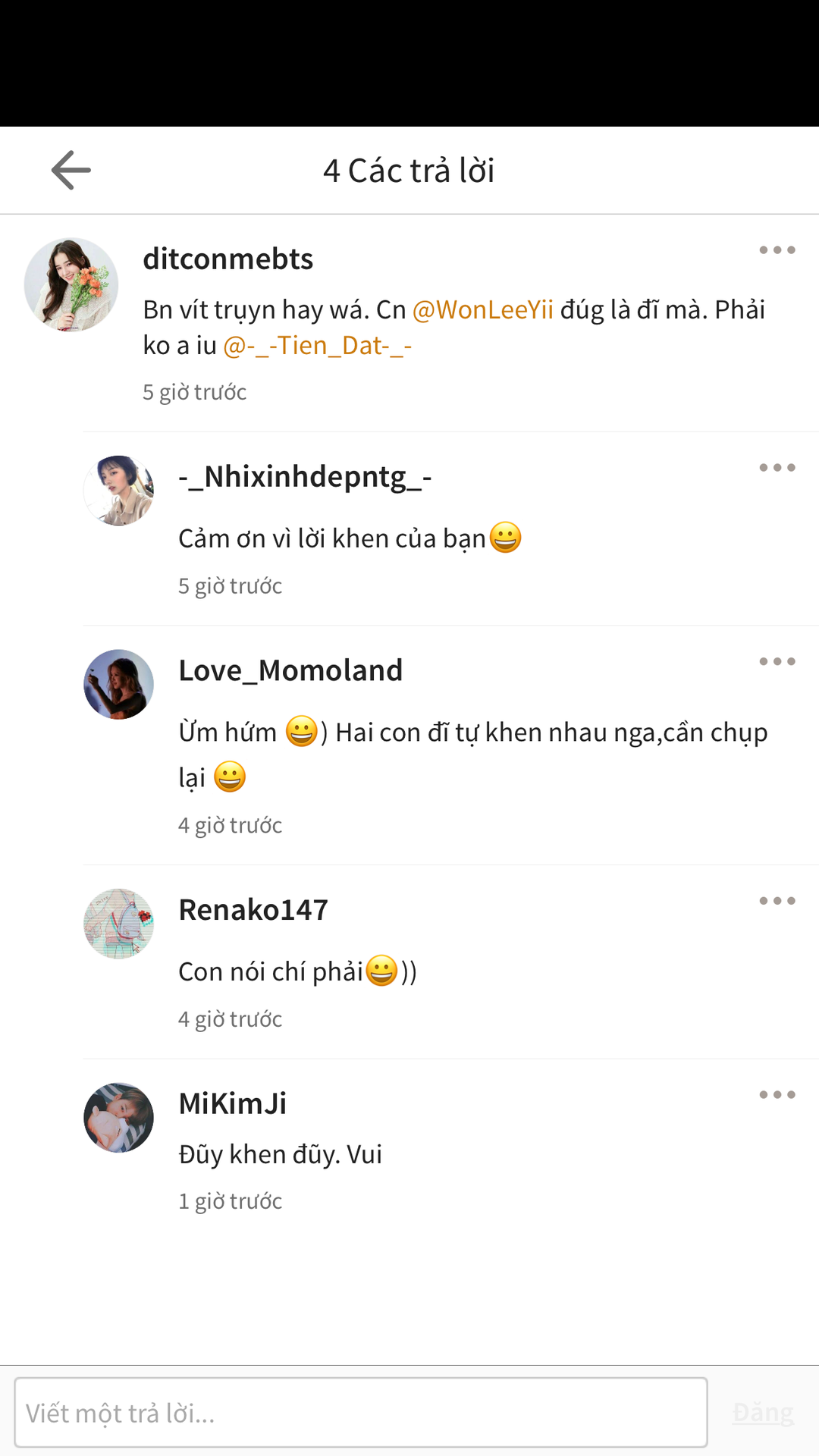Focus the 'Viết một trả lời...' reply field

coord(360,1413)
